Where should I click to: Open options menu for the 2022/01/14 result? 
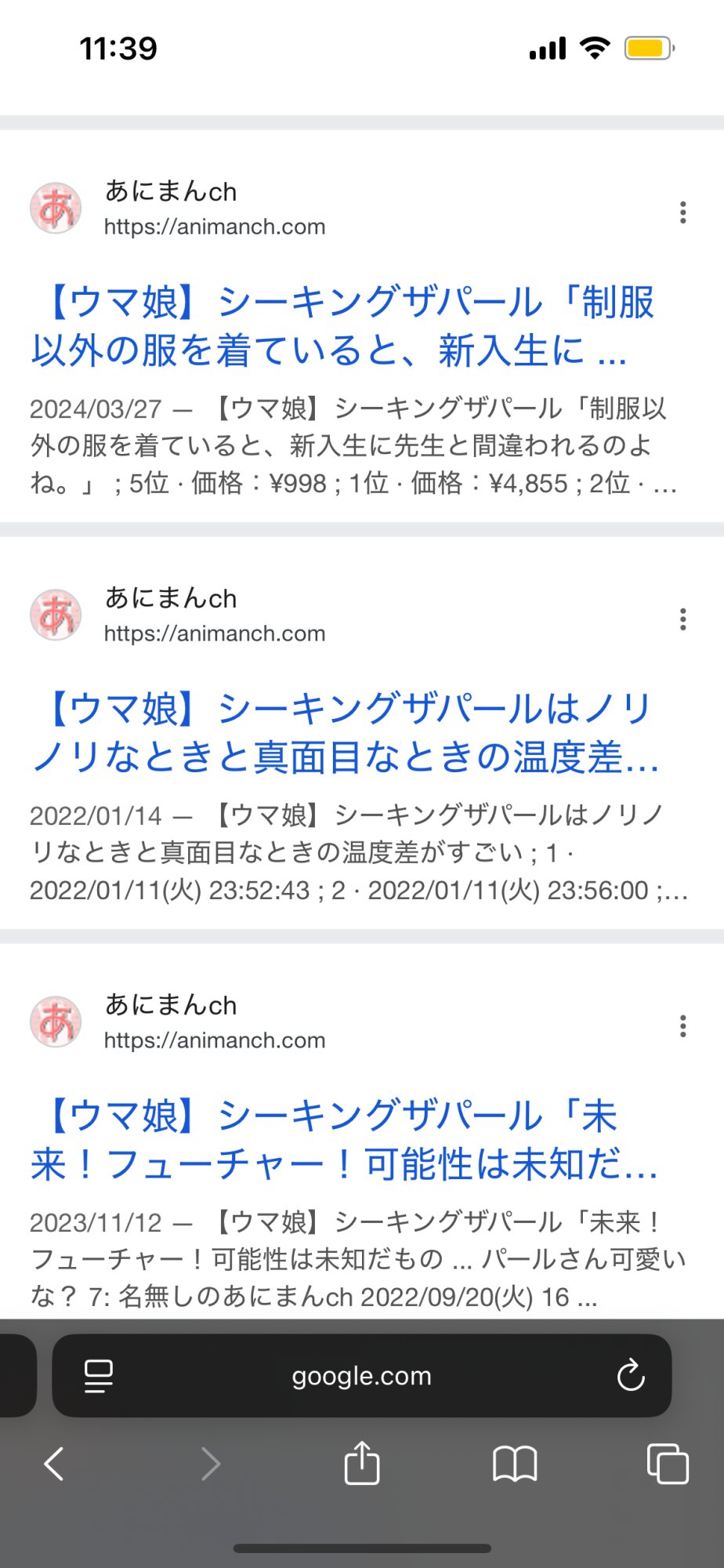tap(683, 619)
